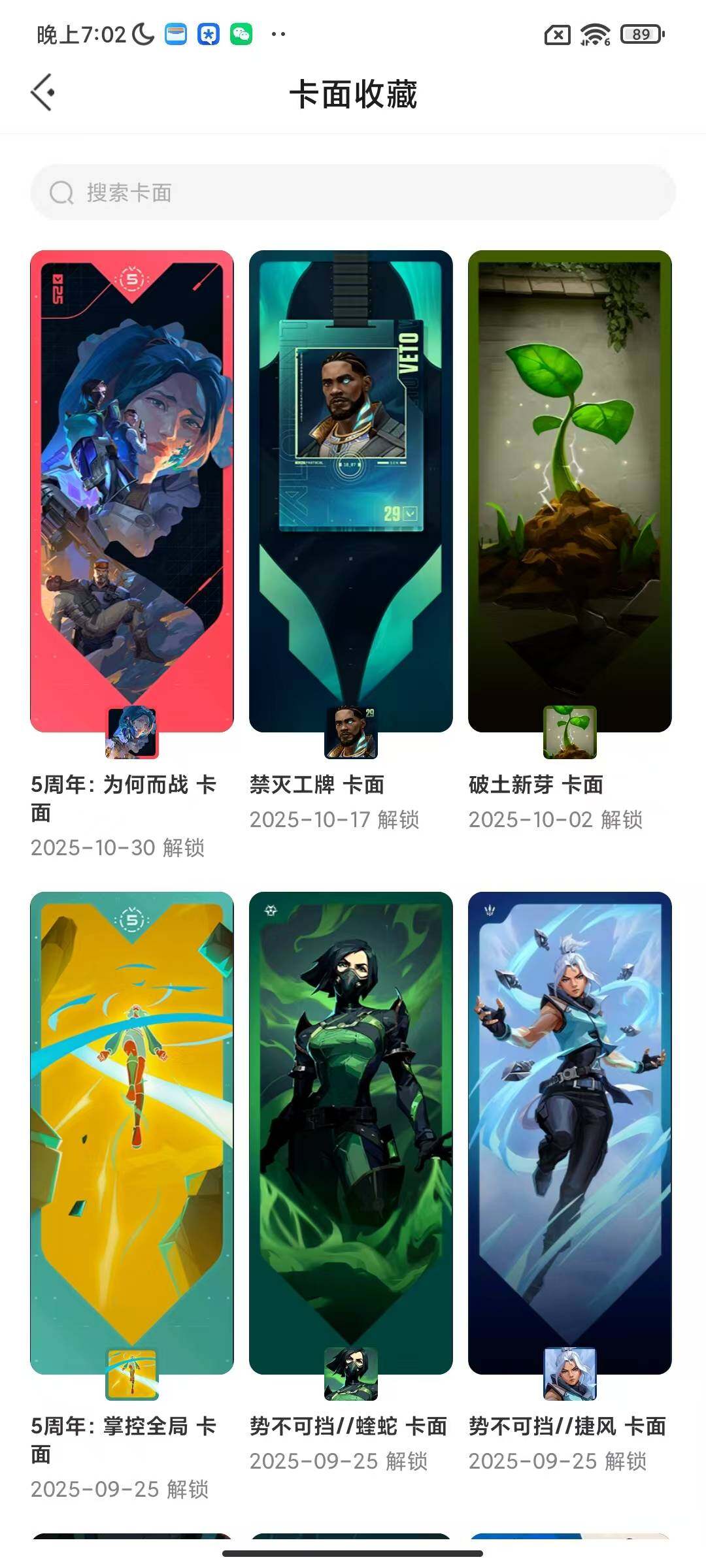This screenshot has width=706, height=1568.
Task: Open the 5周年: 为何而战 card
Action: pyautogui.click(x=132, y=491)
